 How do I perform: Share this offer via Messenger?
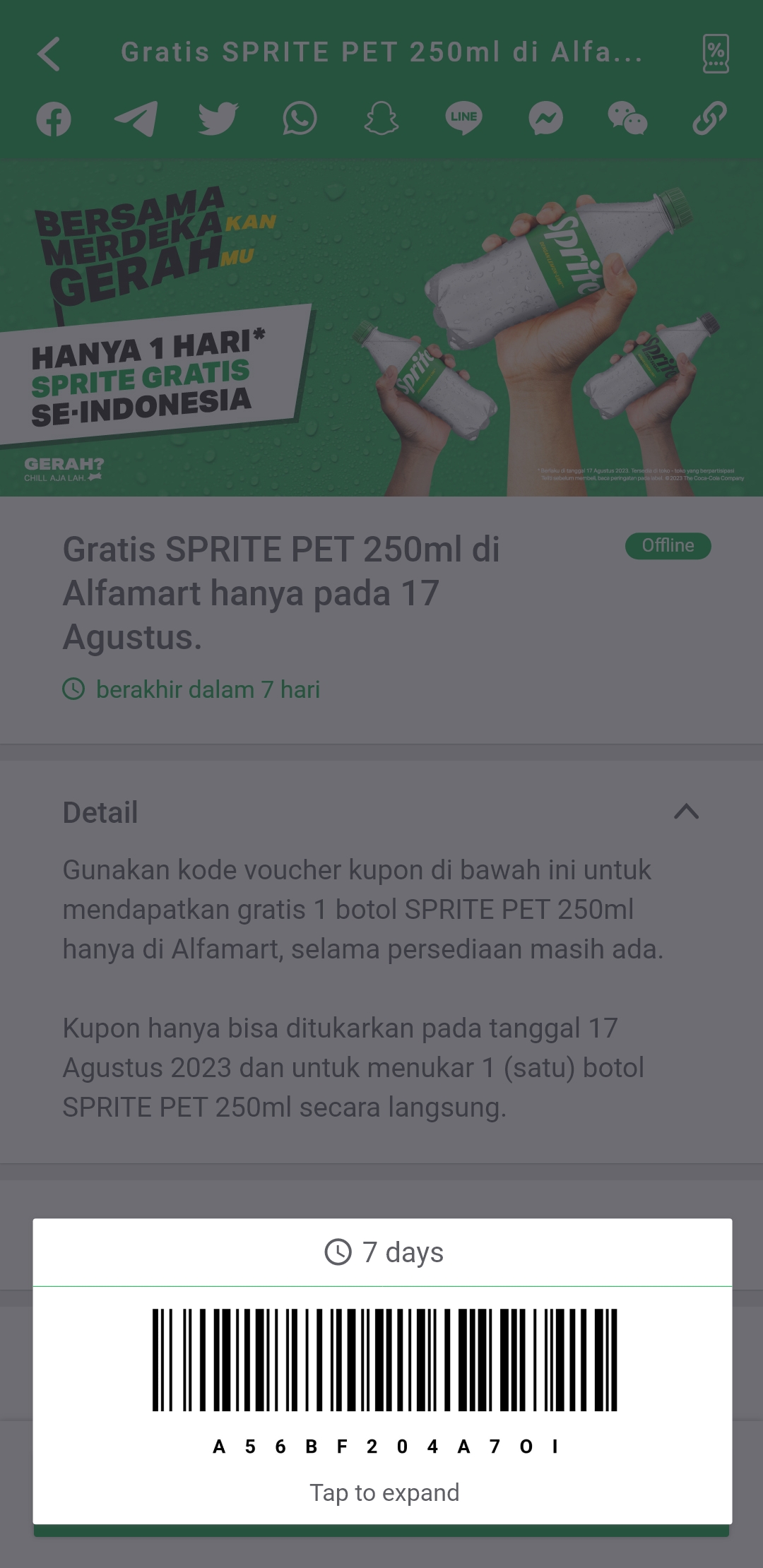pyautogui.click(x=545, y=119)
